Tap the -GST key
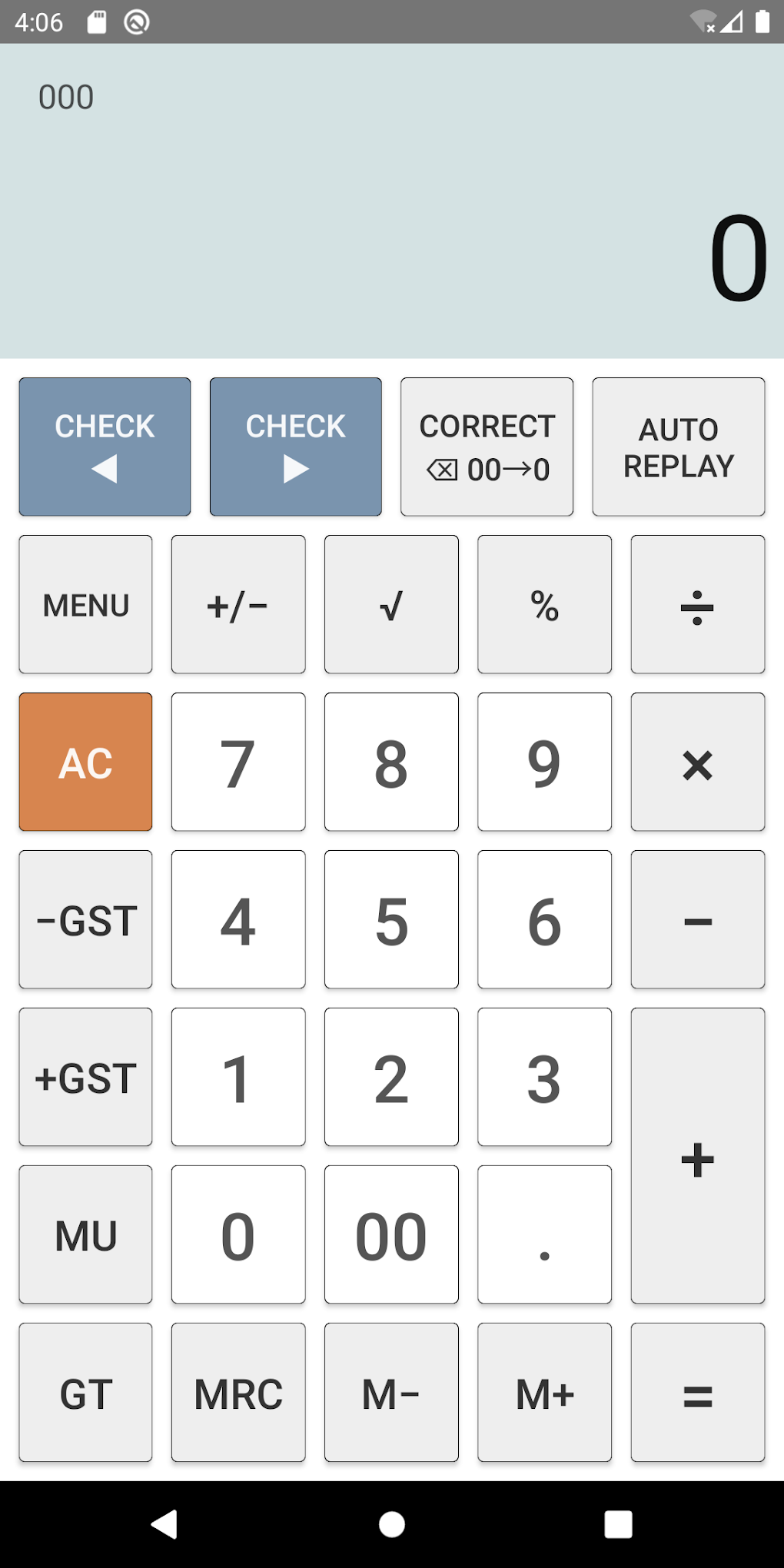Screen dimensions: 784x1568 [x=85, y=919]
